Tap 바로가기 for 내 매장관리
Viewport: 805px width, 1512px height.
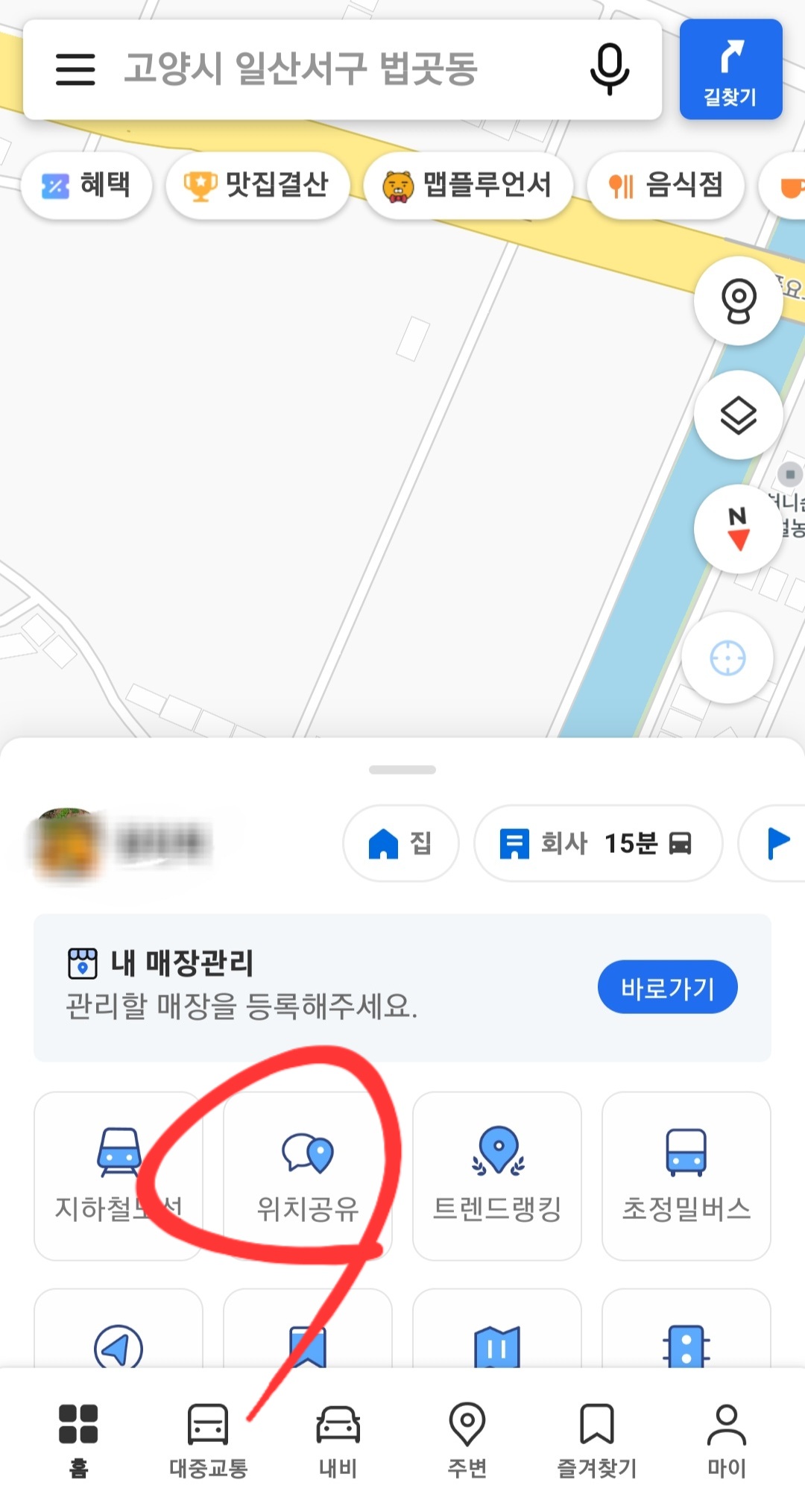point(667,987)
